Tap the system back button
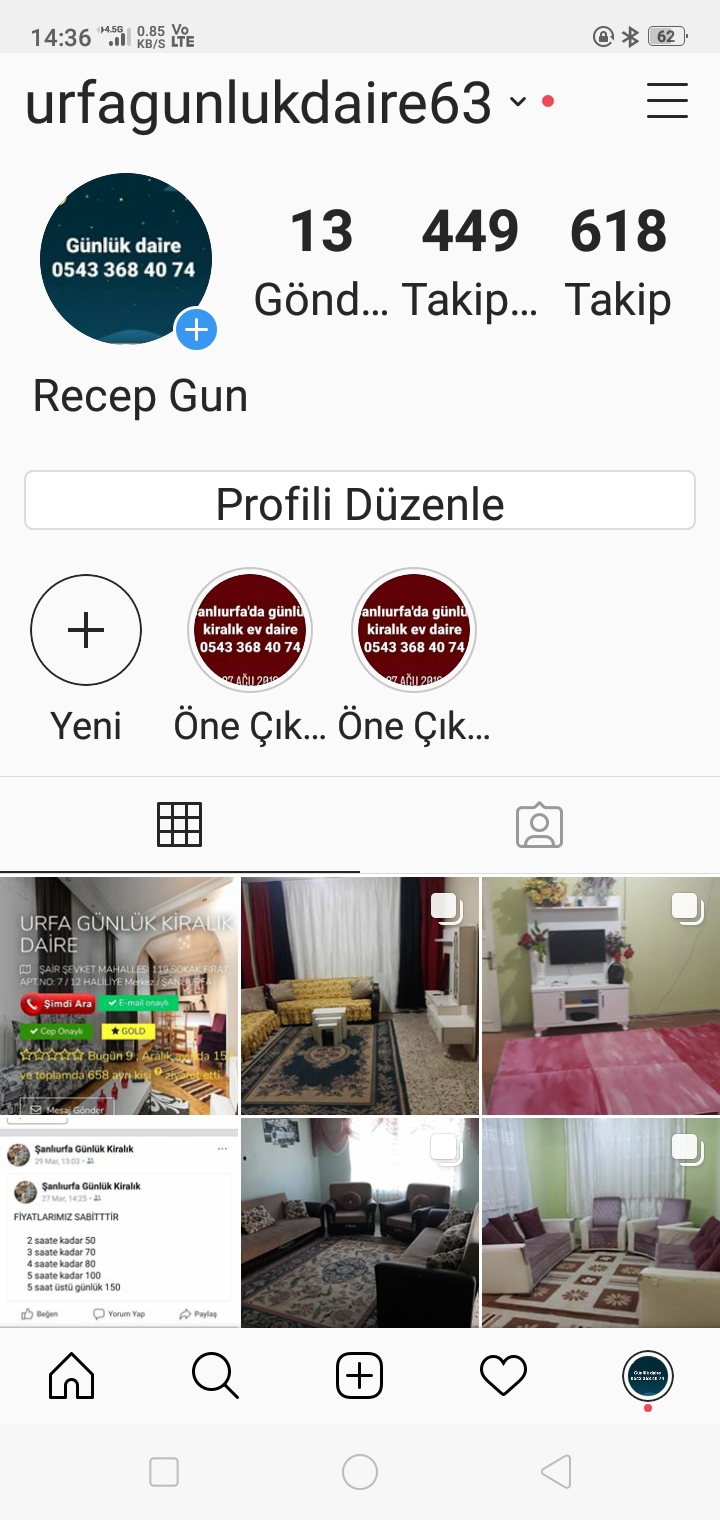The image size is (720, 1520). 556,1471
